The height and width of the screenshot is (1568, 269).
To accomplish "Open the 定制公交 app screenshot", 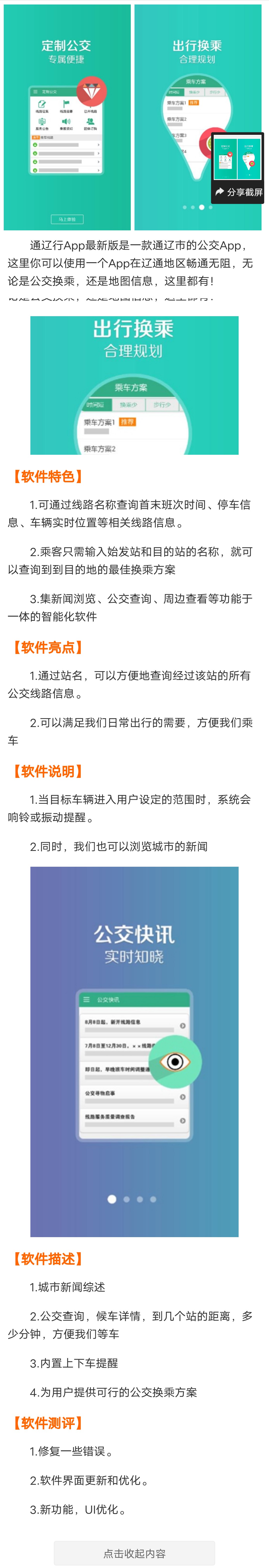I will click(x=67, y=117).
